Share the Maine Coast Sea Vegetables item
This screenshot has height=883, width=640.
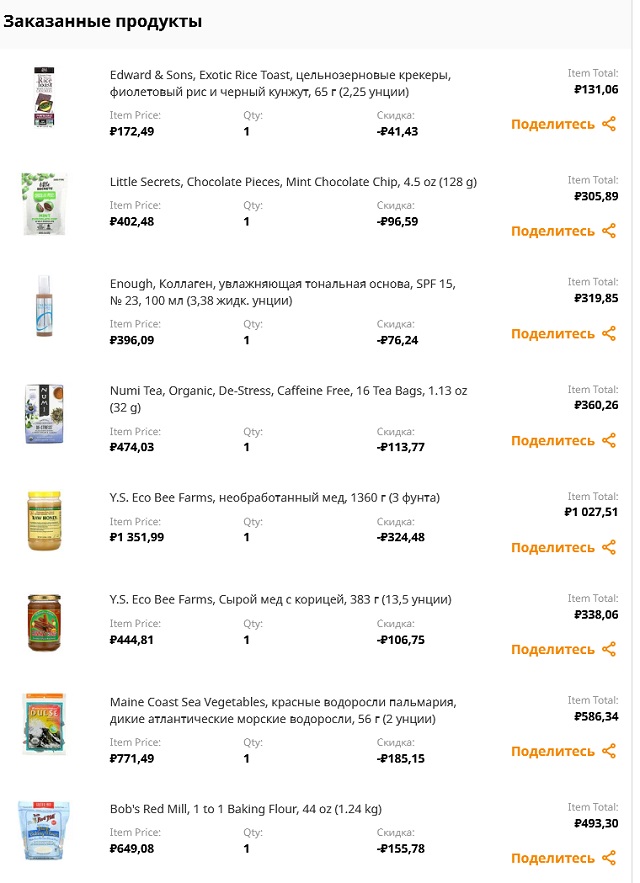pos(564,752)
